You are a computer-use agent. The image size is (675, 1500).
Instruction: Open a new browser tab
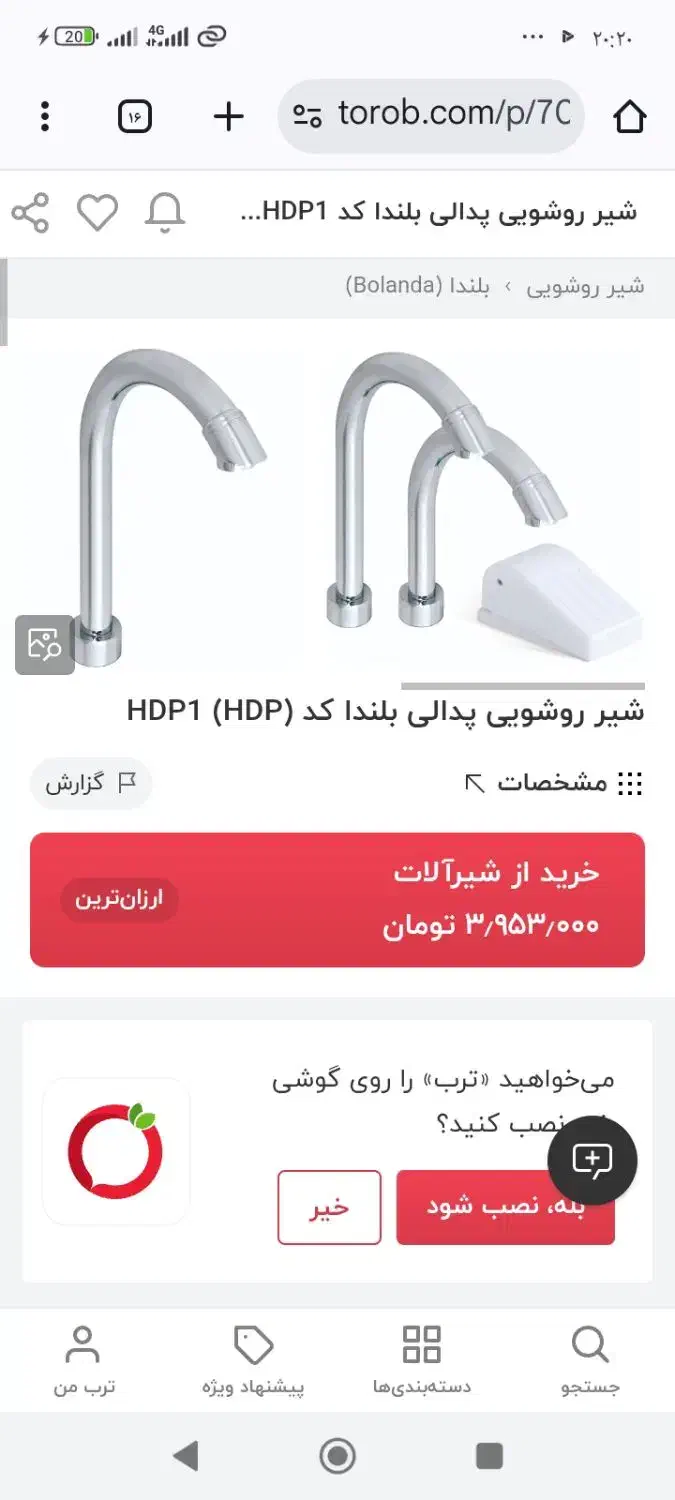point(229,117)
